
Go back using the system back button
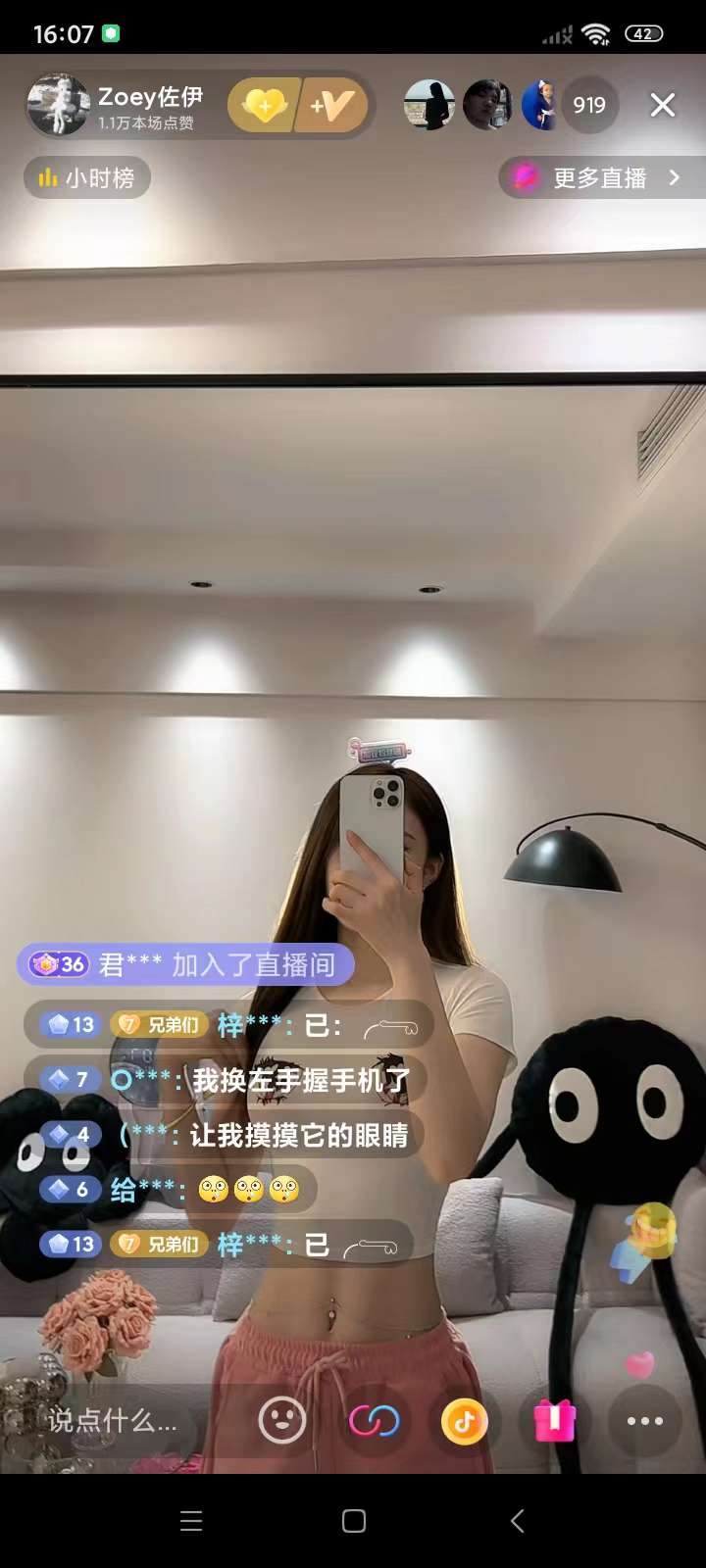517,1521
